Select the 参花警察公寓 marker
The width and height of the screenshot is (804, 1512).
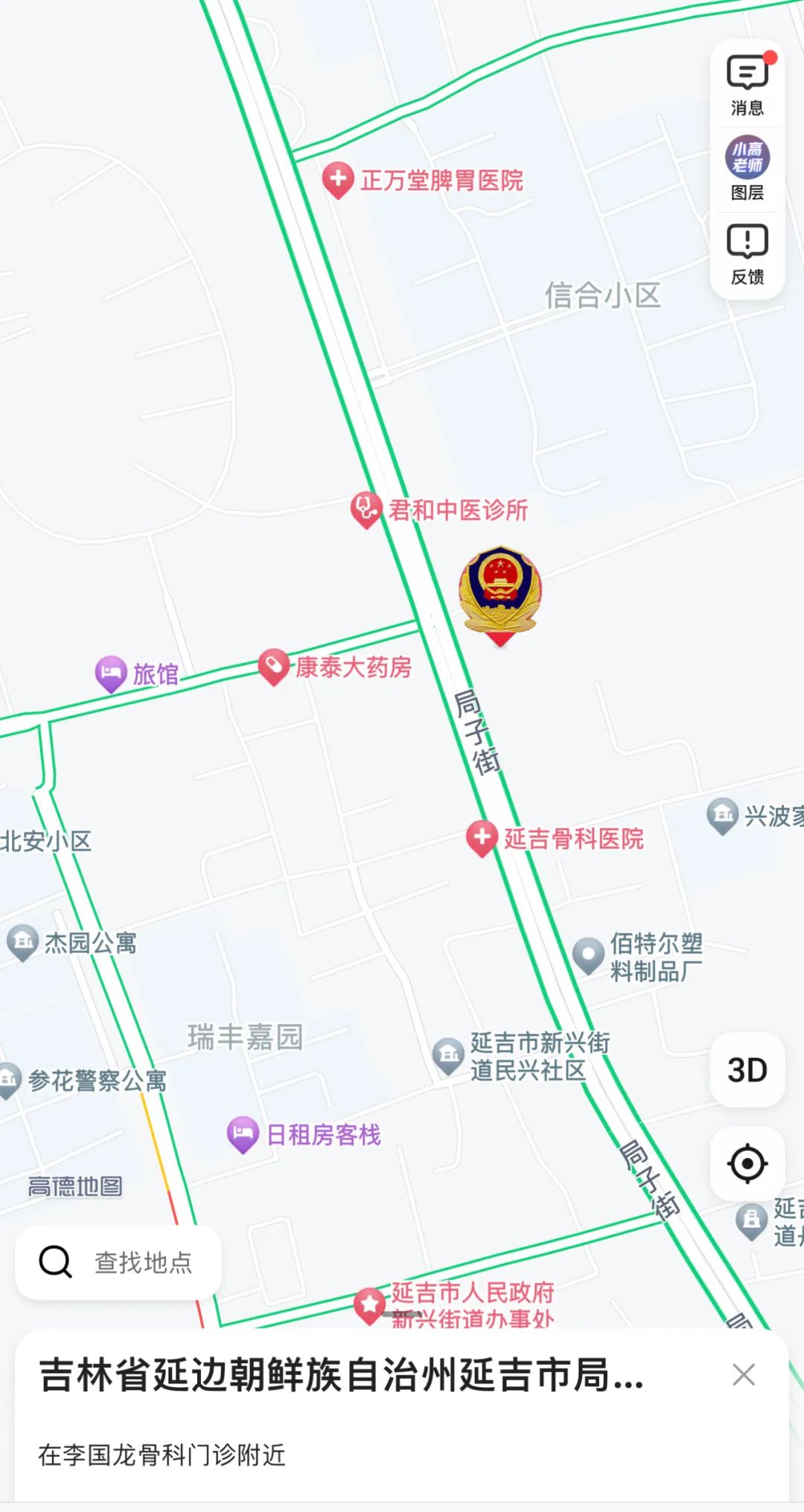click(x=9, y=1080)
